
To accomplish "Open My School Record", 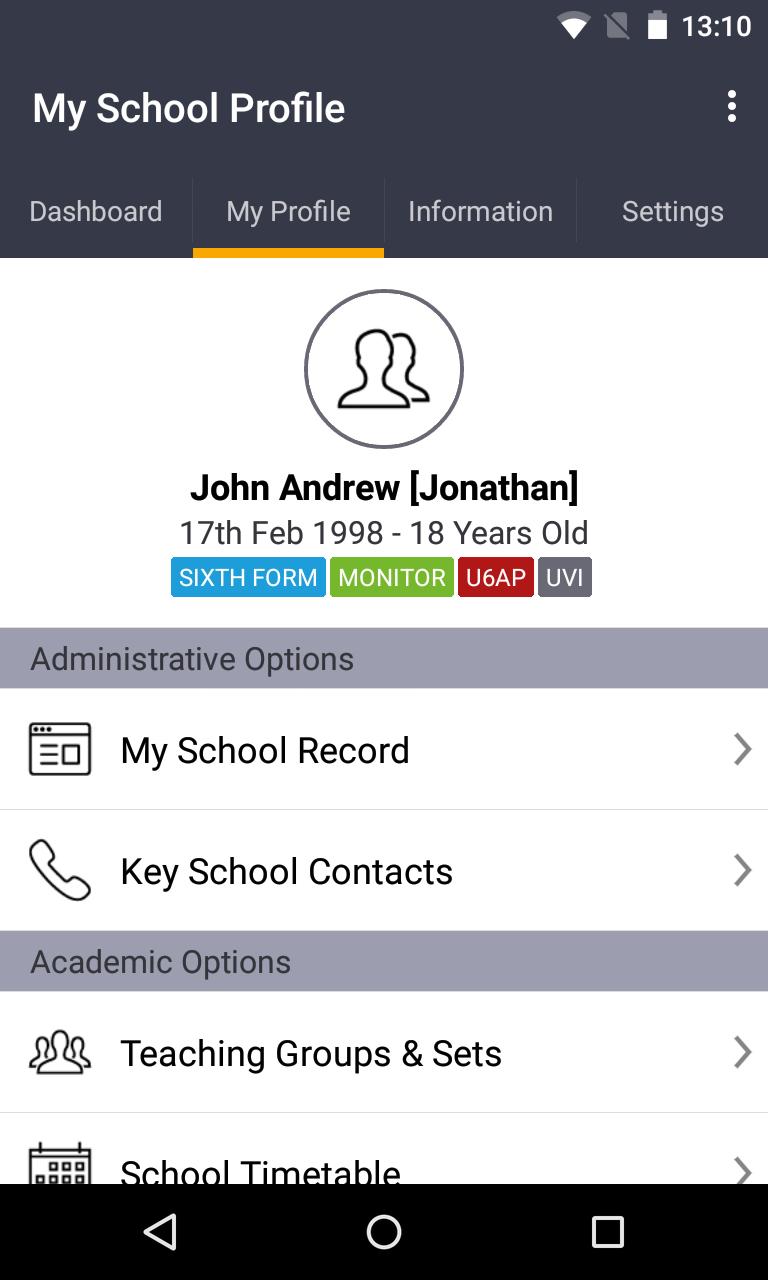I will 384,750.
